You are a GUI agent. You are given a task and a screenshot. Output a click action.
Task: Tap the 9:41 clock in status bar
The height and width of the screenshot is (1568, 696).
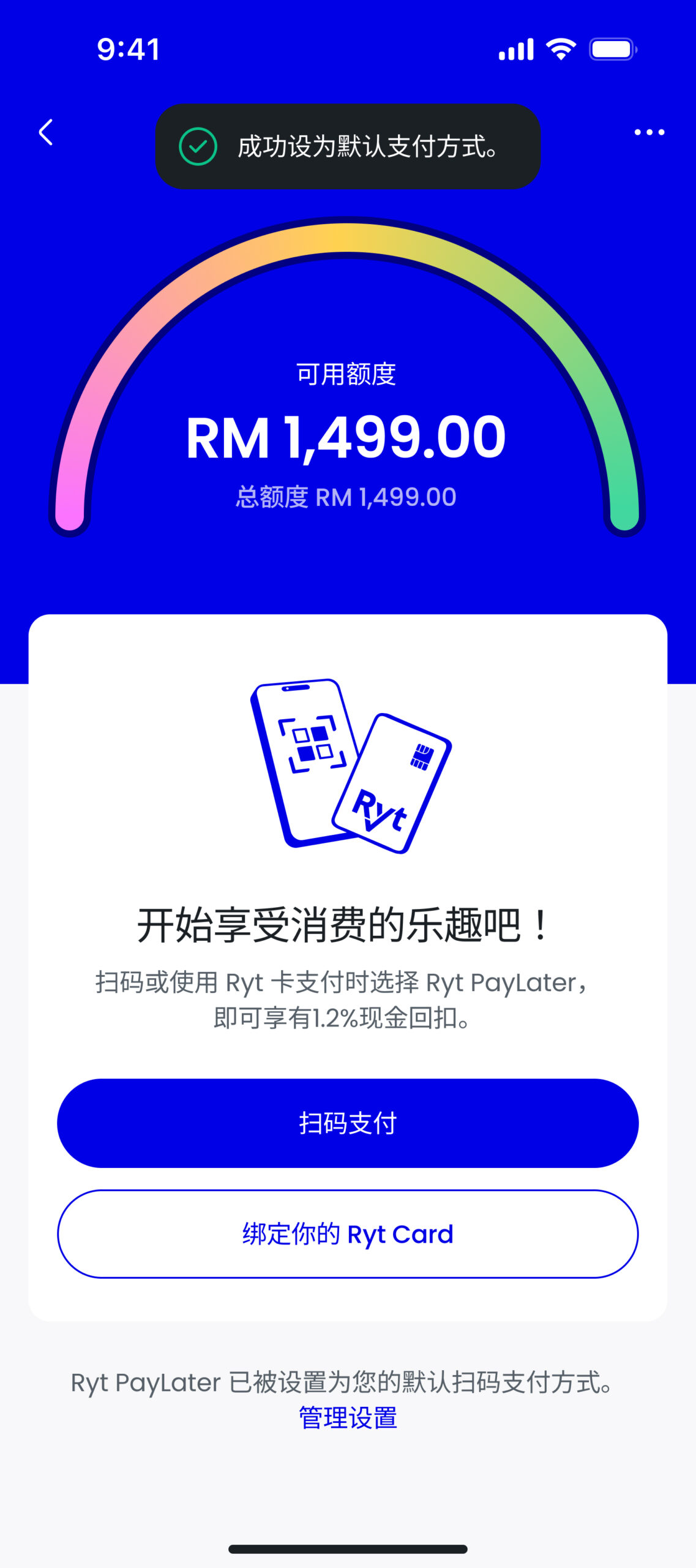(129, 48)
